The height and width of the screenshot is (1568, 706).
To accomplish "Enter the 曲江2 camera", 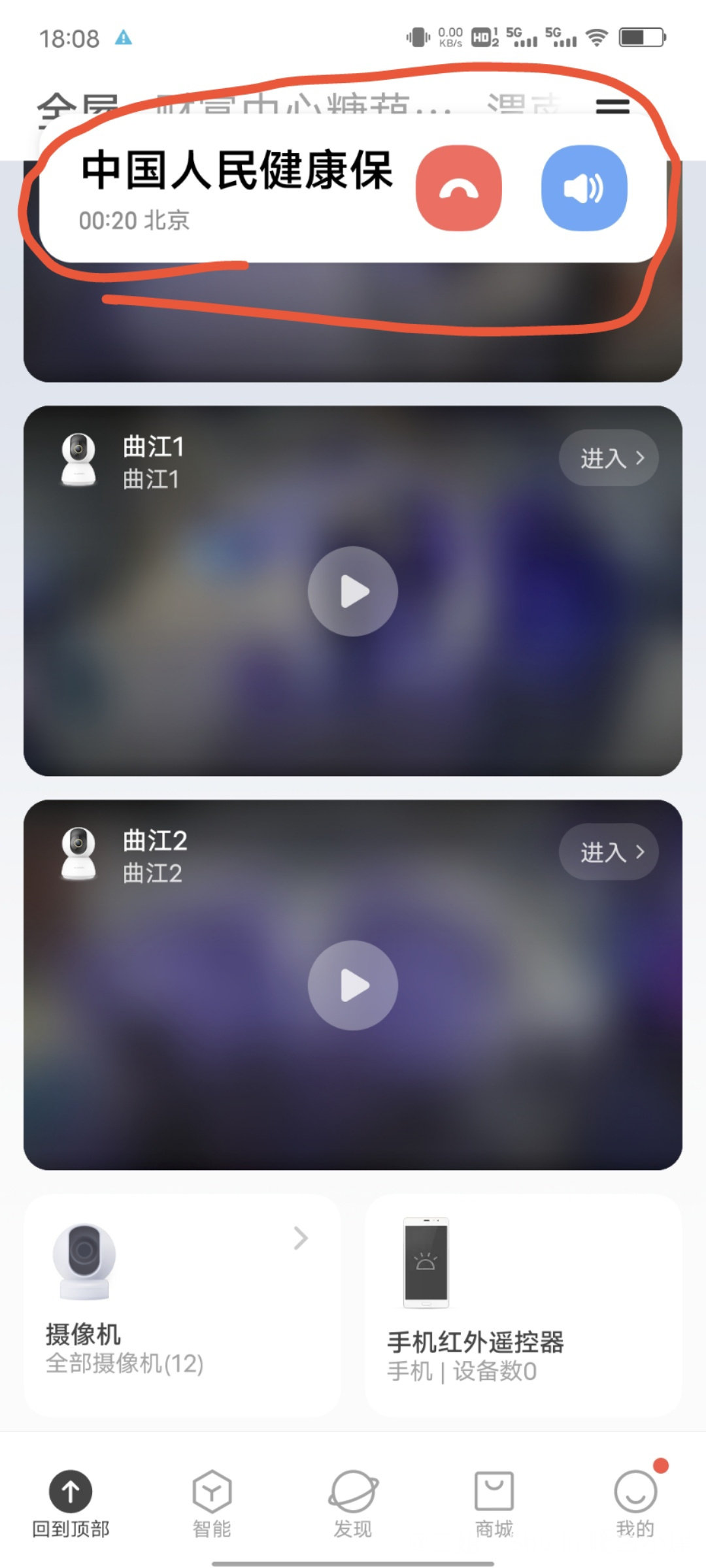I will pos(608,852).
